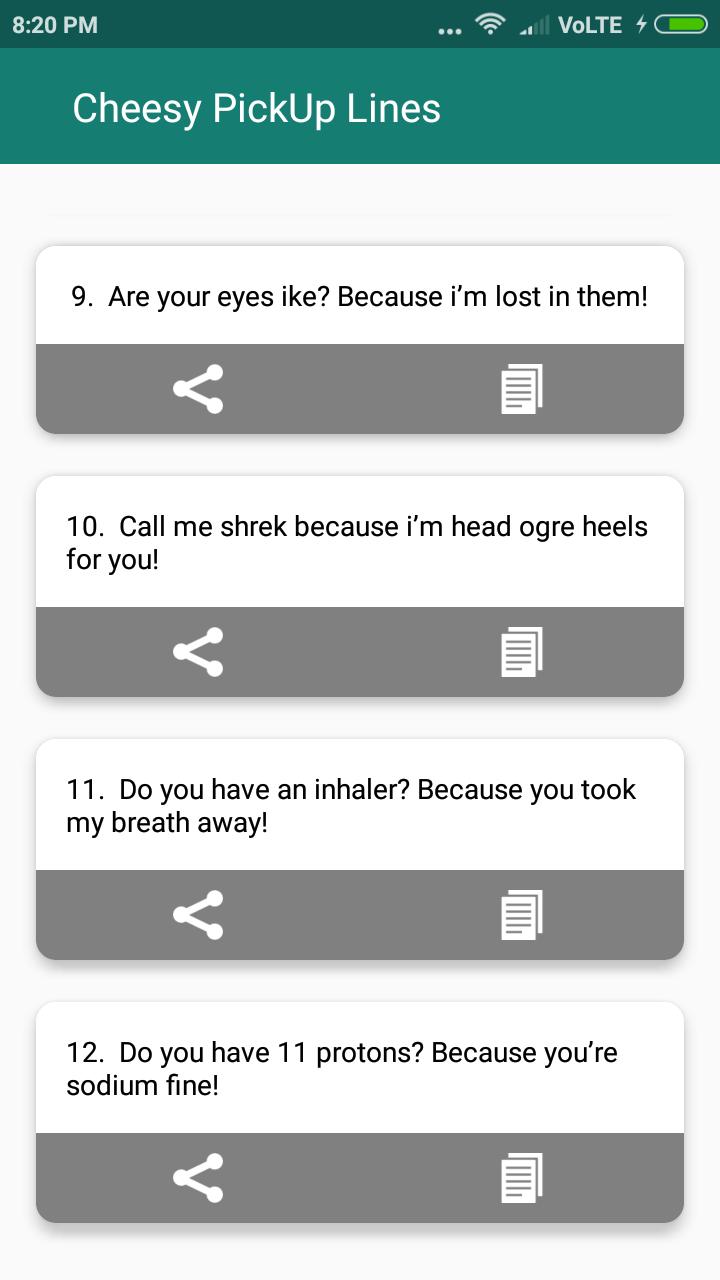
Task: Select the card for pickup line 9
Action: (360, 296)
